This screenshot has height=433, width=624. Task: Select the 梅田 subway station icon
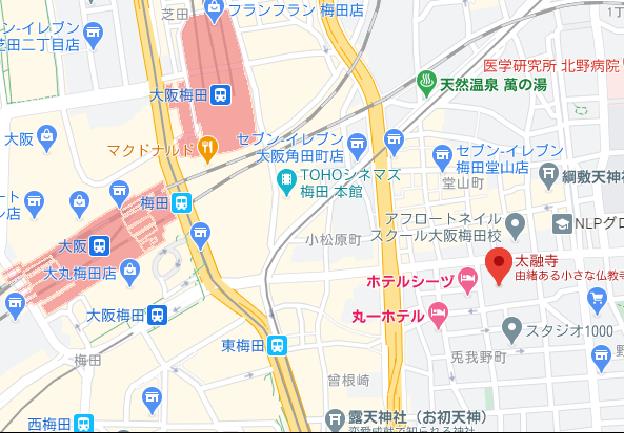[x=181, y=201]
